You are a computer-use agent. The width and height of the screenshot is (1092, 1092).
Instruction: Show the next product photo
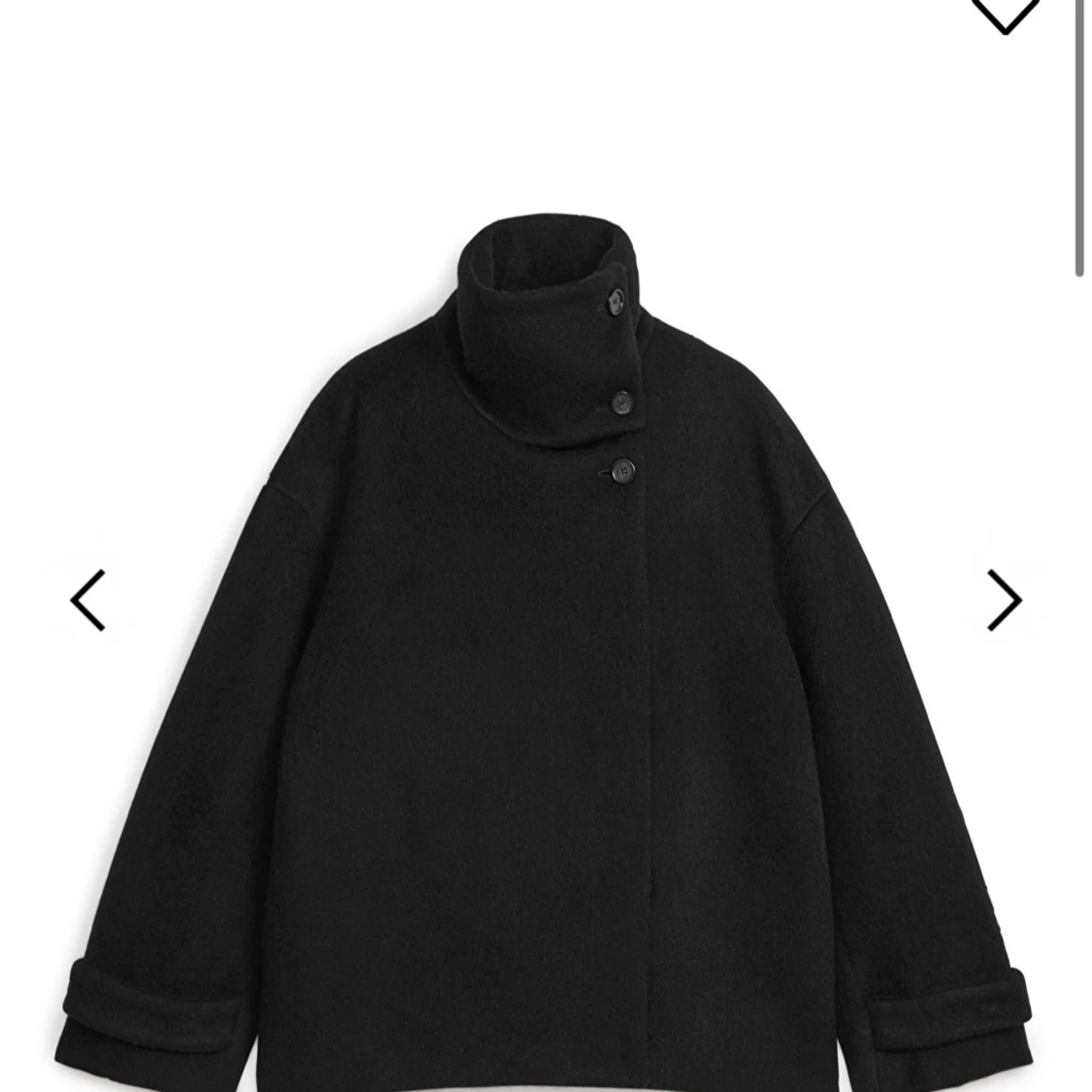pos(1005,600)
